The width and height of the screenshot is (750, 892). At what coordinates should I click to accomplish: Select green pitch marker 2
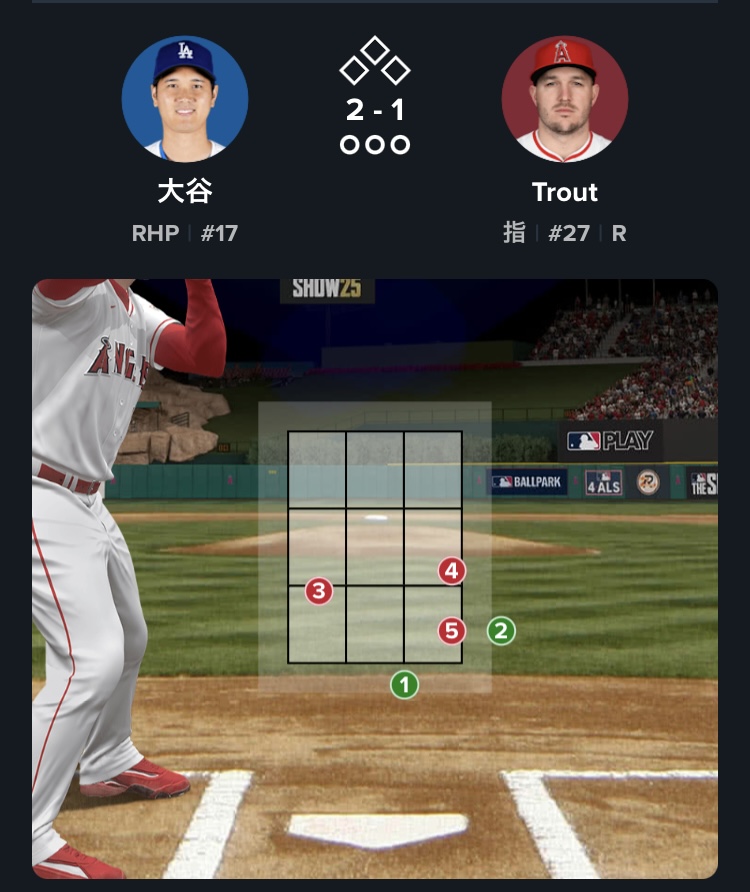pyautogui.click(x=501, y=631)
